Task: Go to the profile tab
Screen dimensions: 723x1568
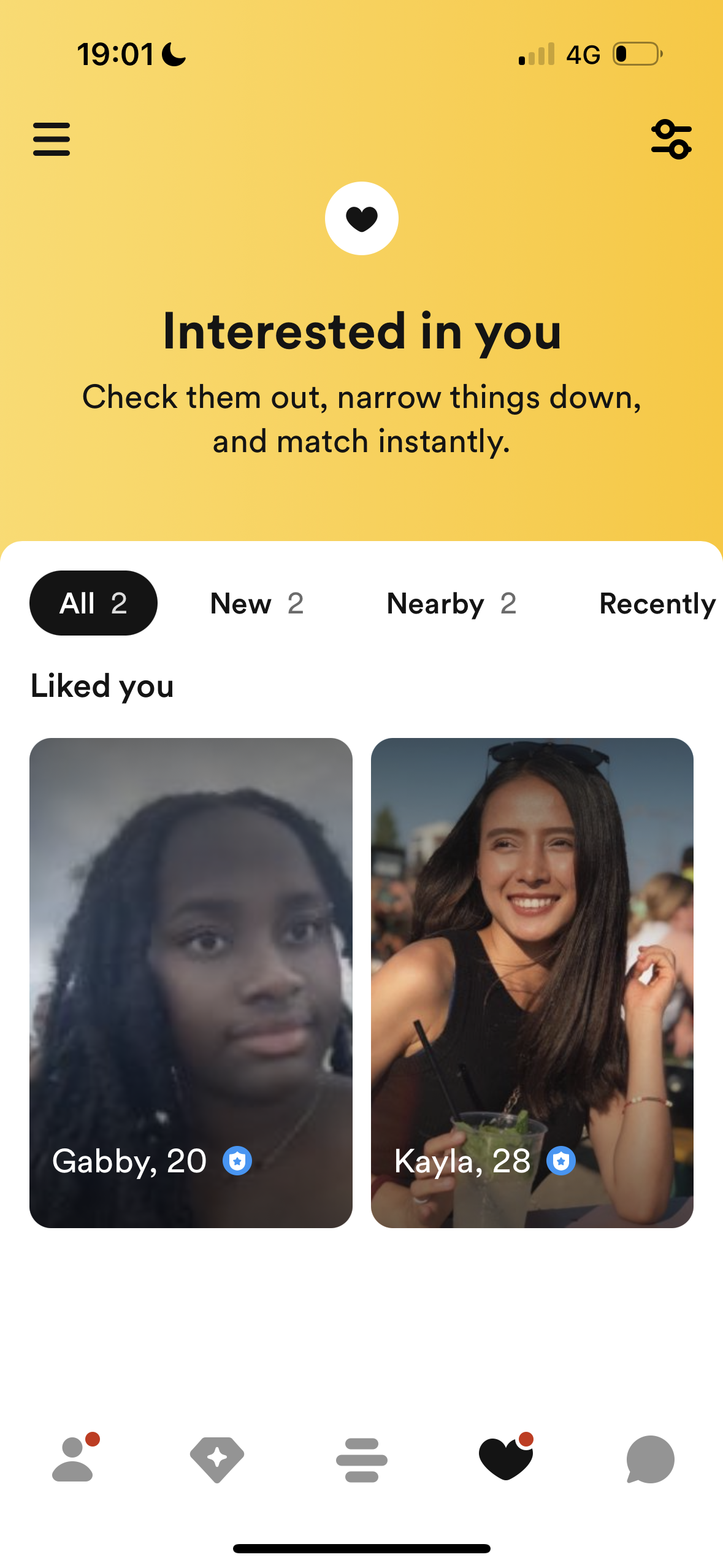Action: (x=73, y=1459)
